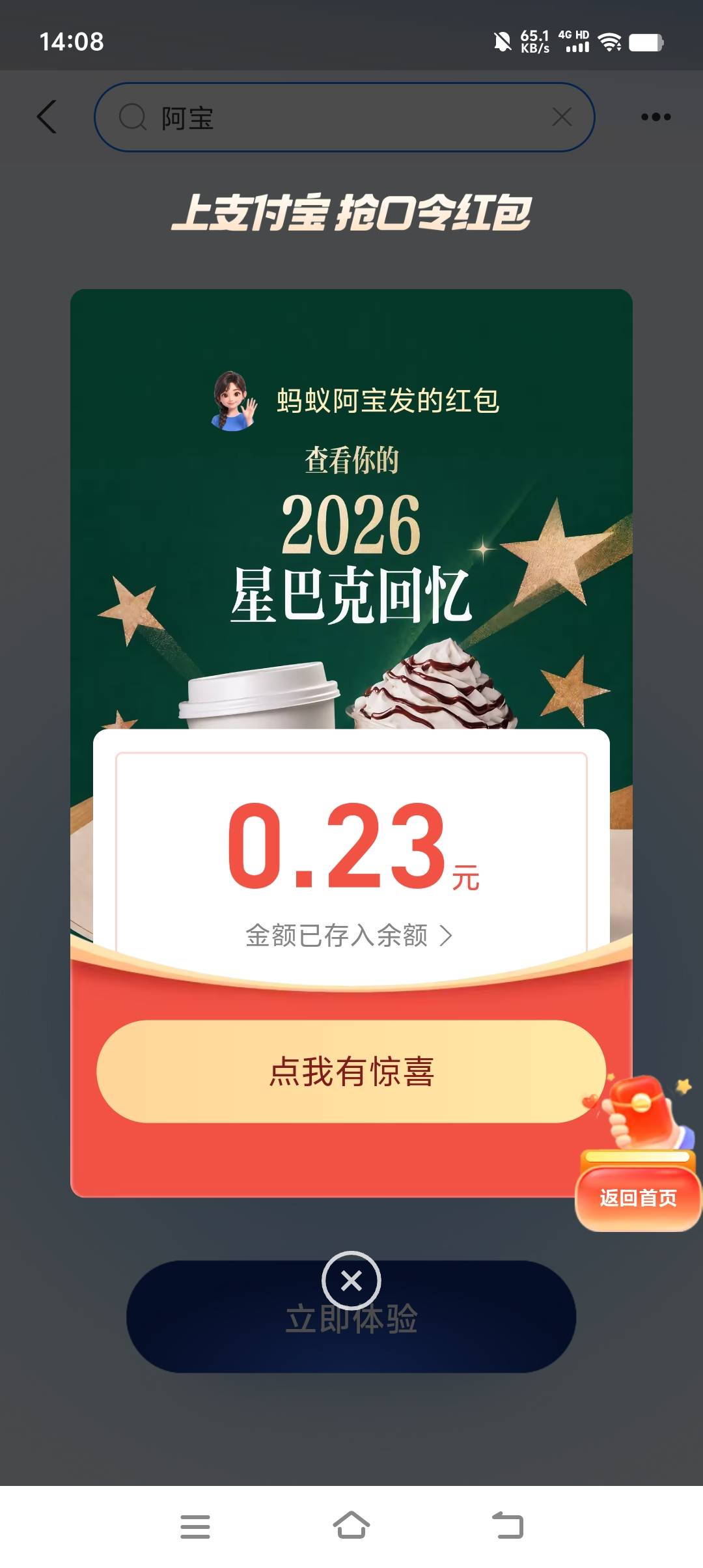The height and width of the screenshot is (1568, 703).
Task: Open 金额已存入余额 balance link
Action: coord(349,936)
